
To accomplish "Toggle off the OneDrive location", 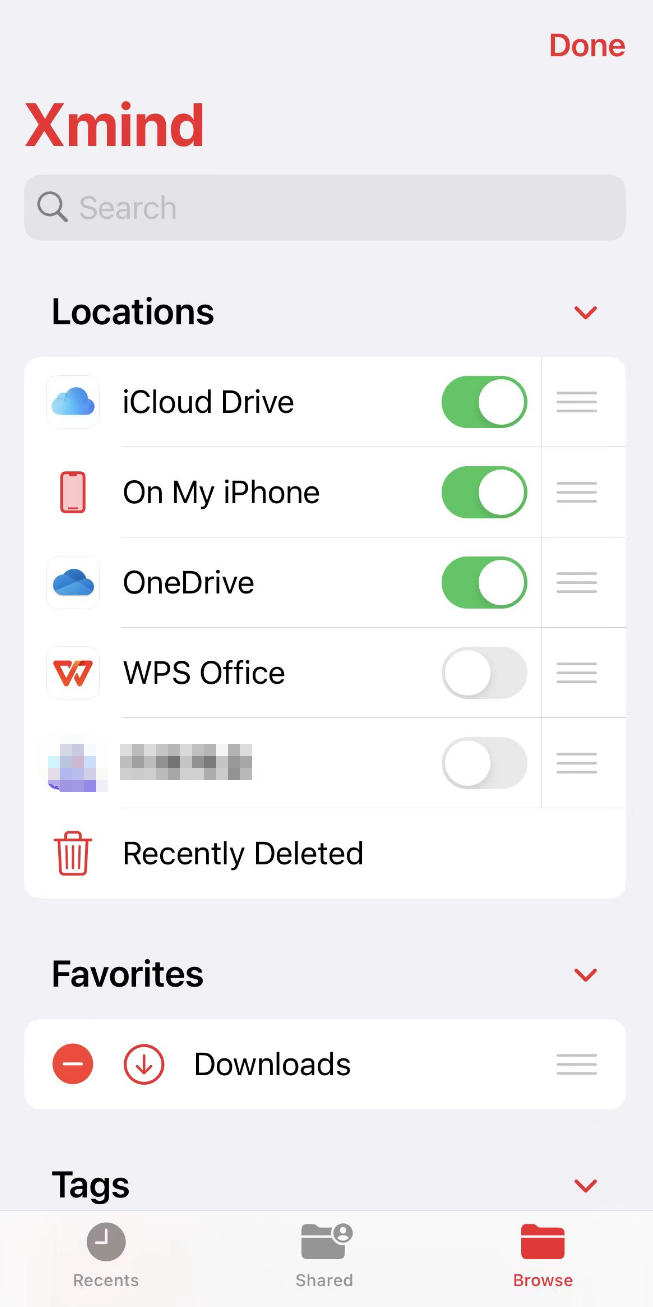I will pos(484,582).
